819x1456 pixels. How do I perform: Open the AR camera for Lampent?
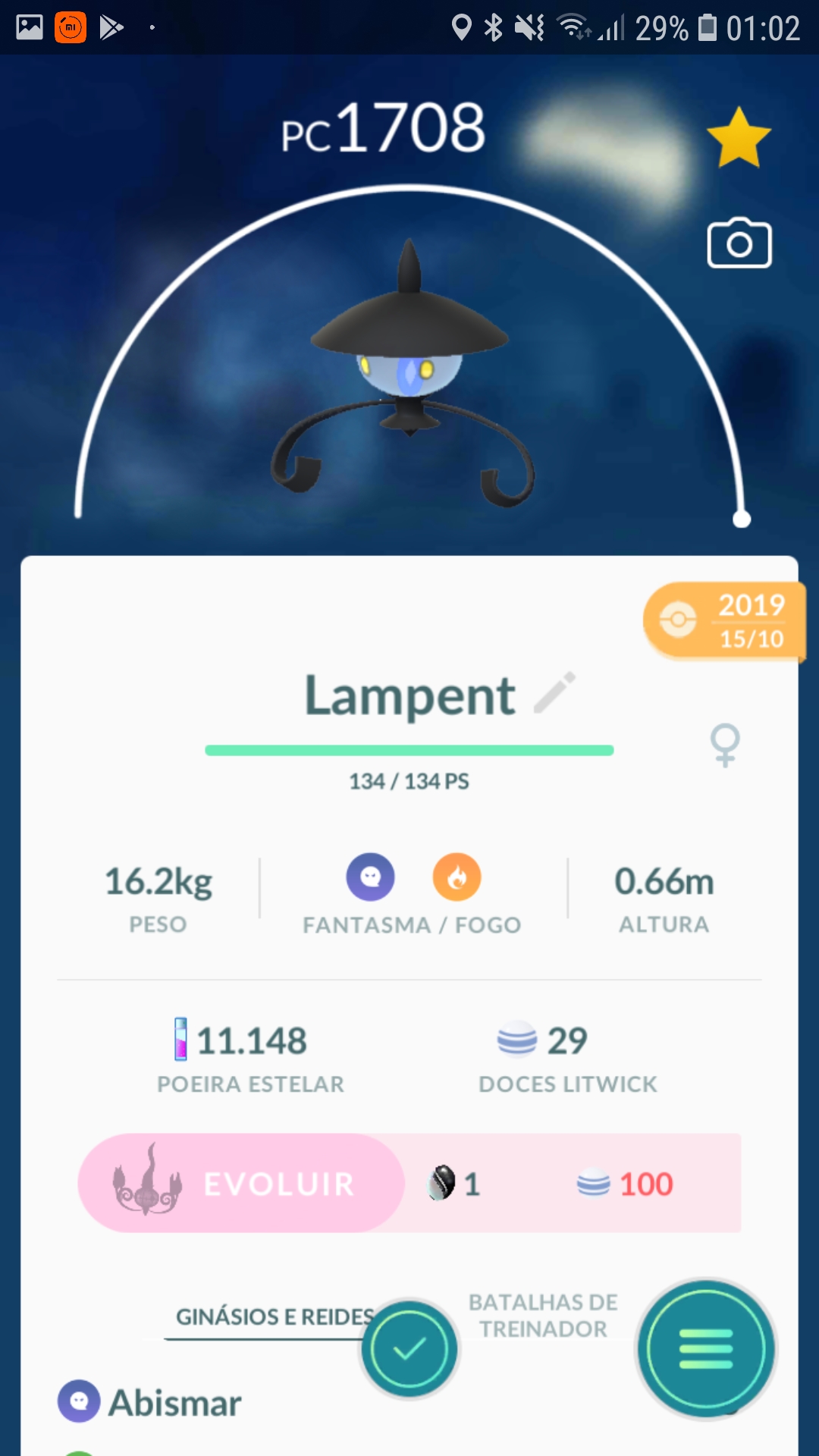coord(739,243)
